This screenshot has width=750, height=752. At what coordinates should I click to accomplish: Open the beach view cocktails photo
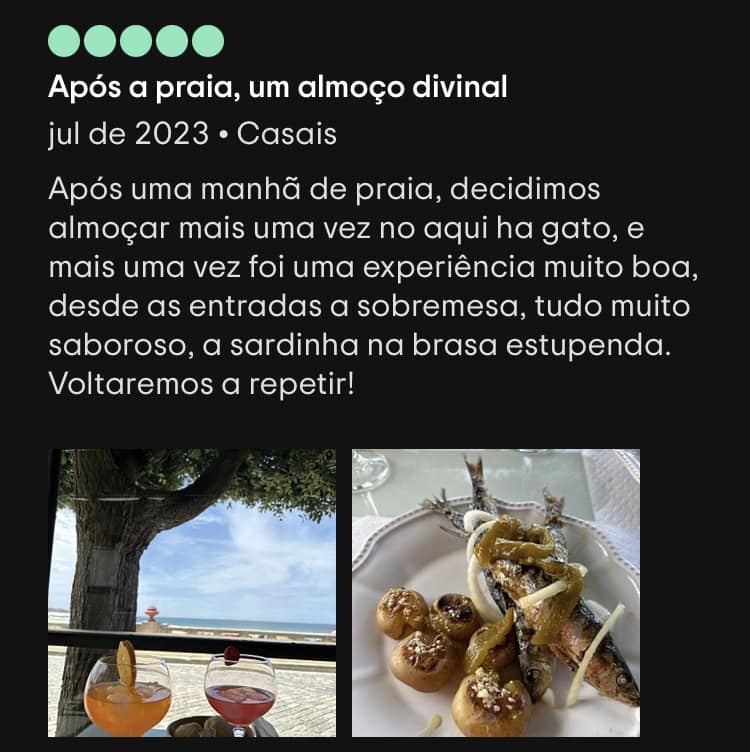click(192, 592)
